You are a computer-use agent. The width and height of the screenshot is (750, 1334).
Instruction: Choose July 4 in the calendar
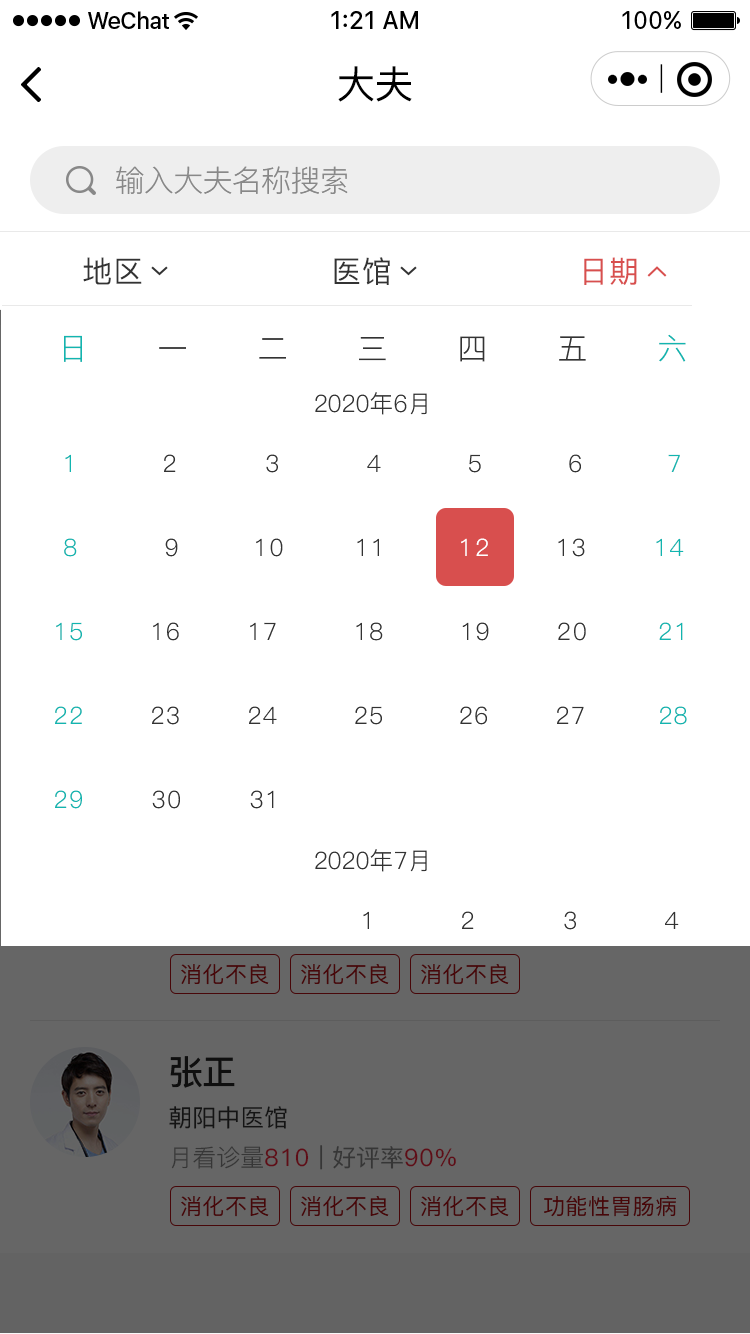click(x=671, y=921)
